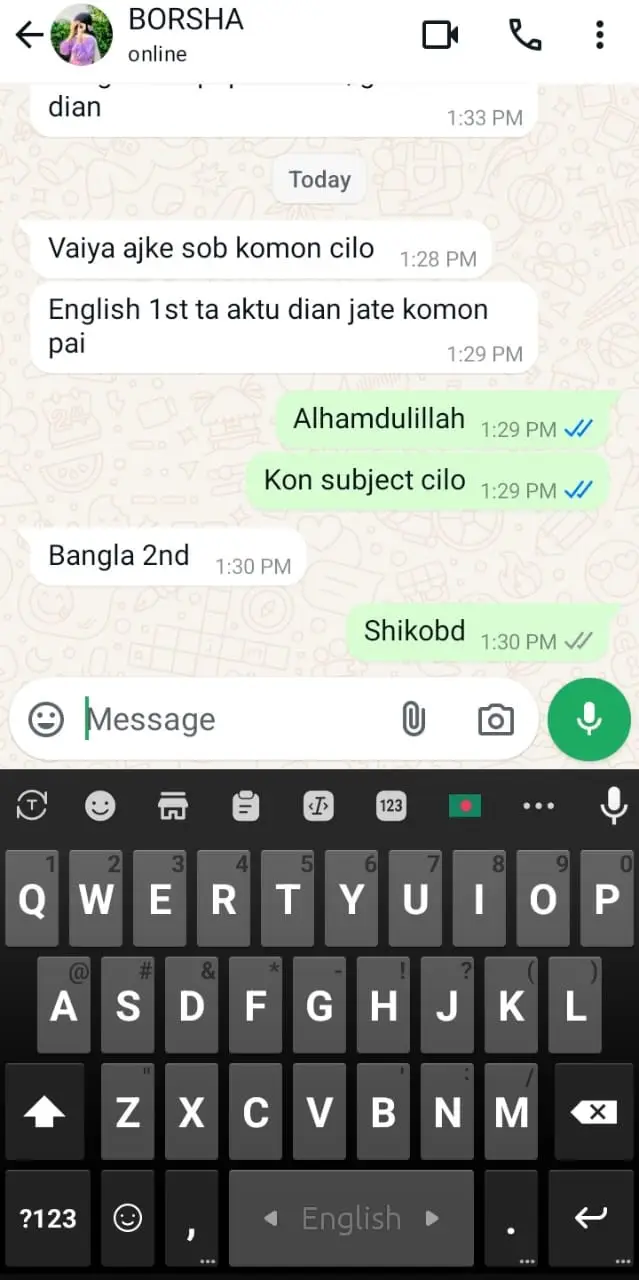Screen dimensions: 639x1280
Task: Start a voice call with BORSHA
Action: coord(524,35)
